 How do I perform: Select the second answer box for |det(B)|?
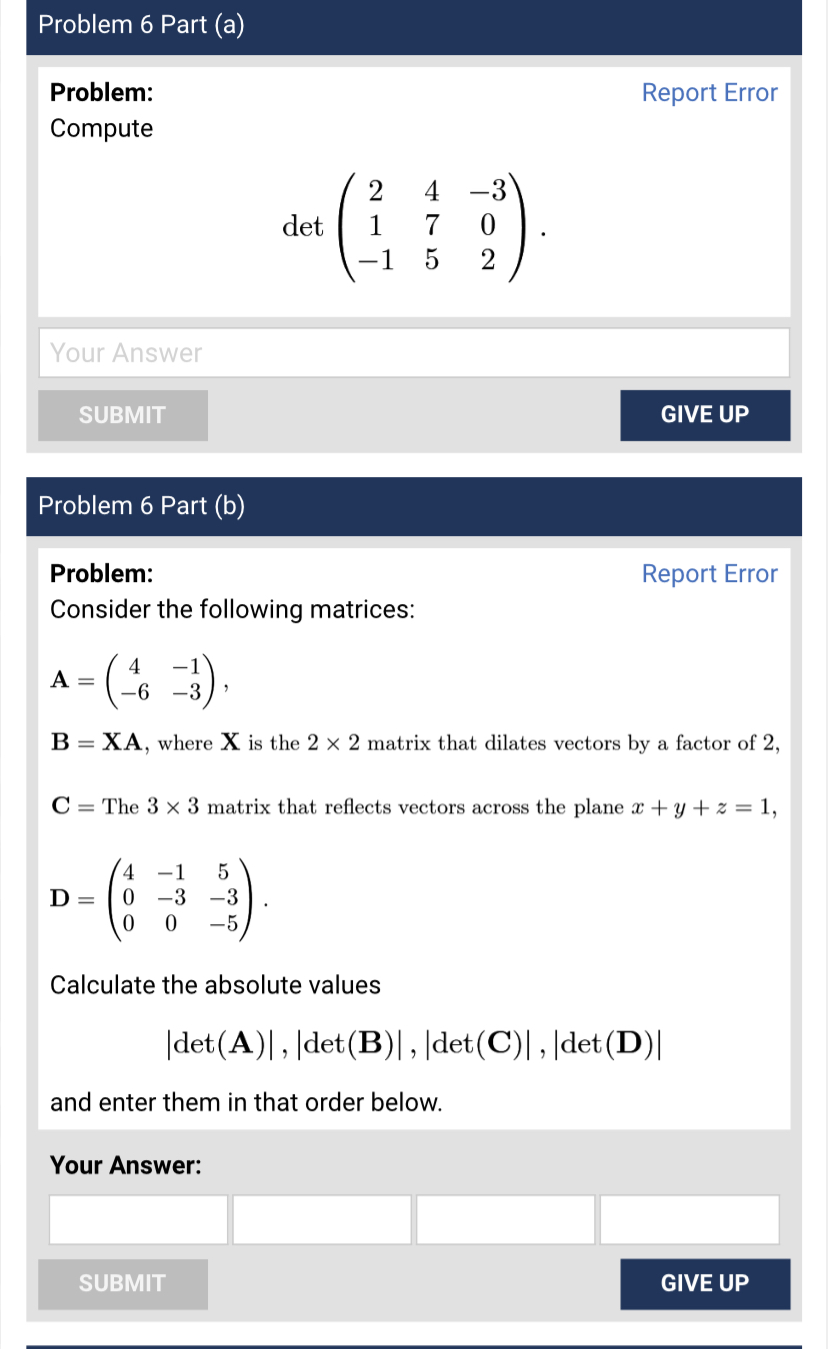pos(321,1219)
